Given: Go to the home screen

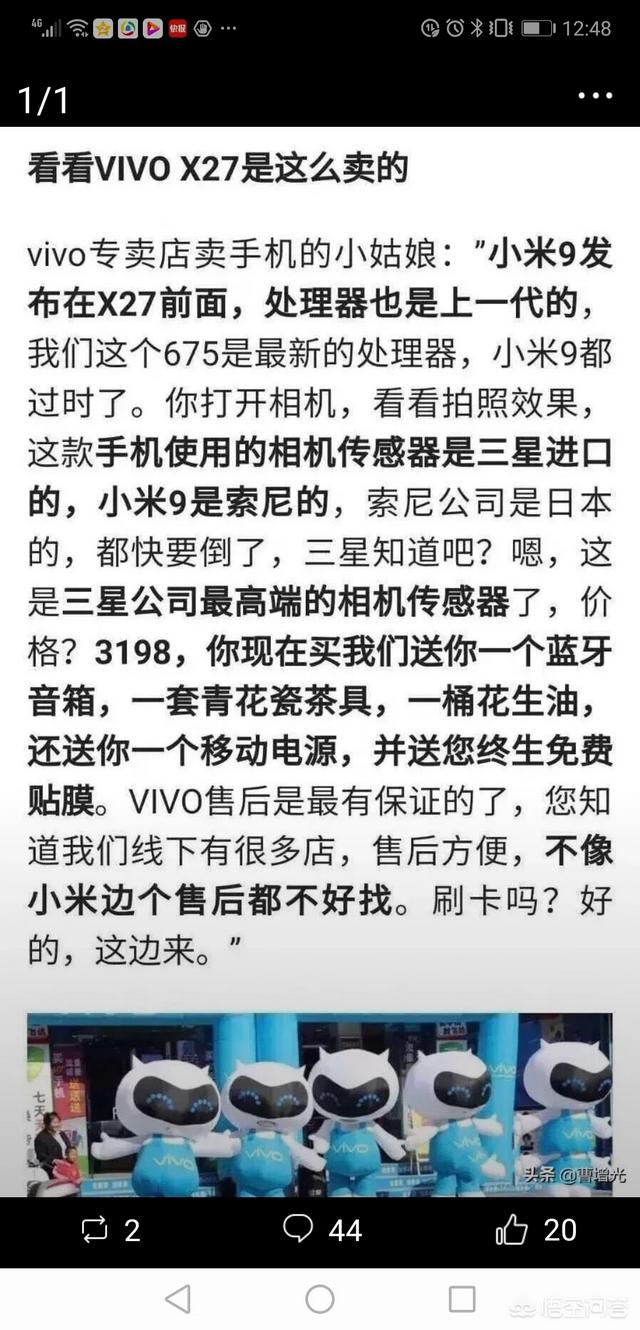Looking at the screenshot, I should tap(320, 1299).
